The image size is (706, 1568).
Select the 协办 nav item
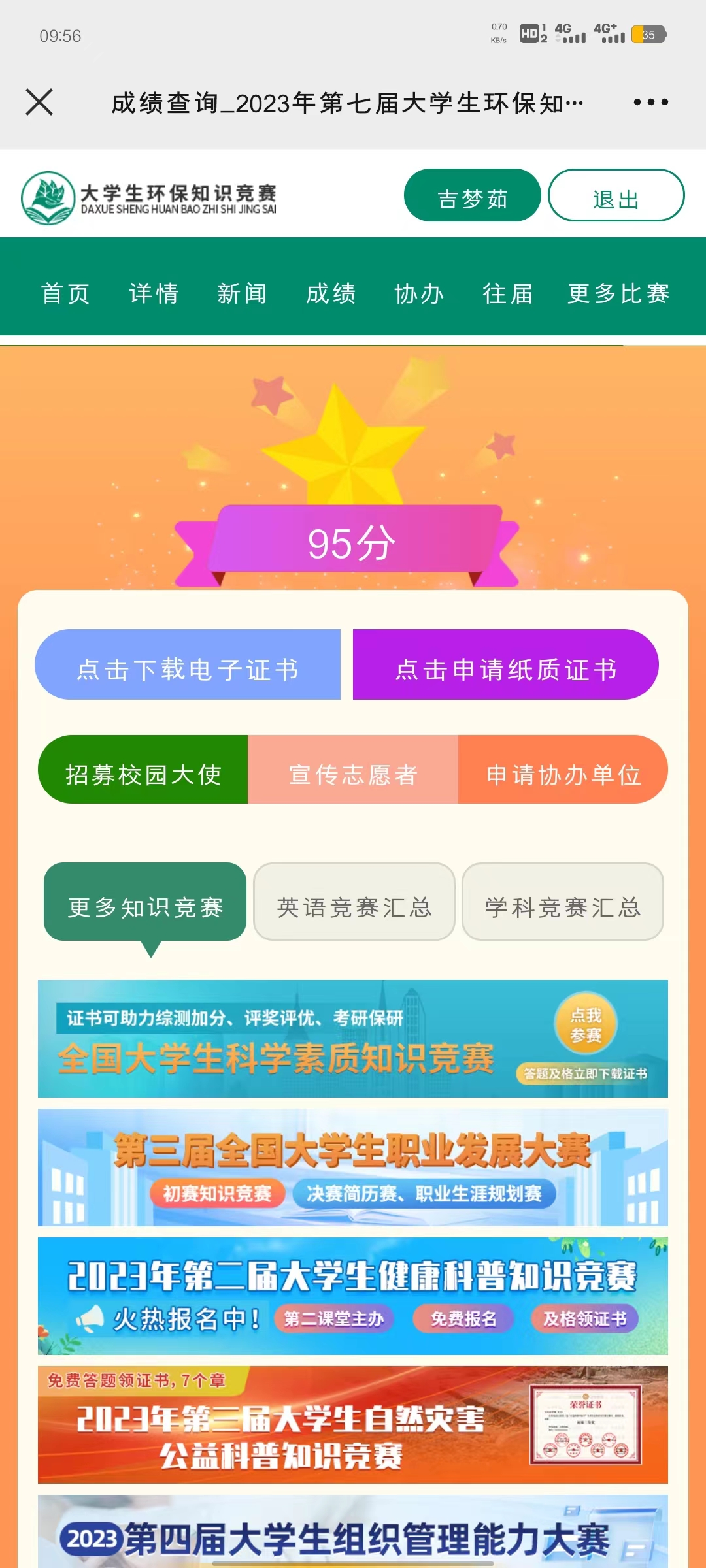click(x=419, y=293)
